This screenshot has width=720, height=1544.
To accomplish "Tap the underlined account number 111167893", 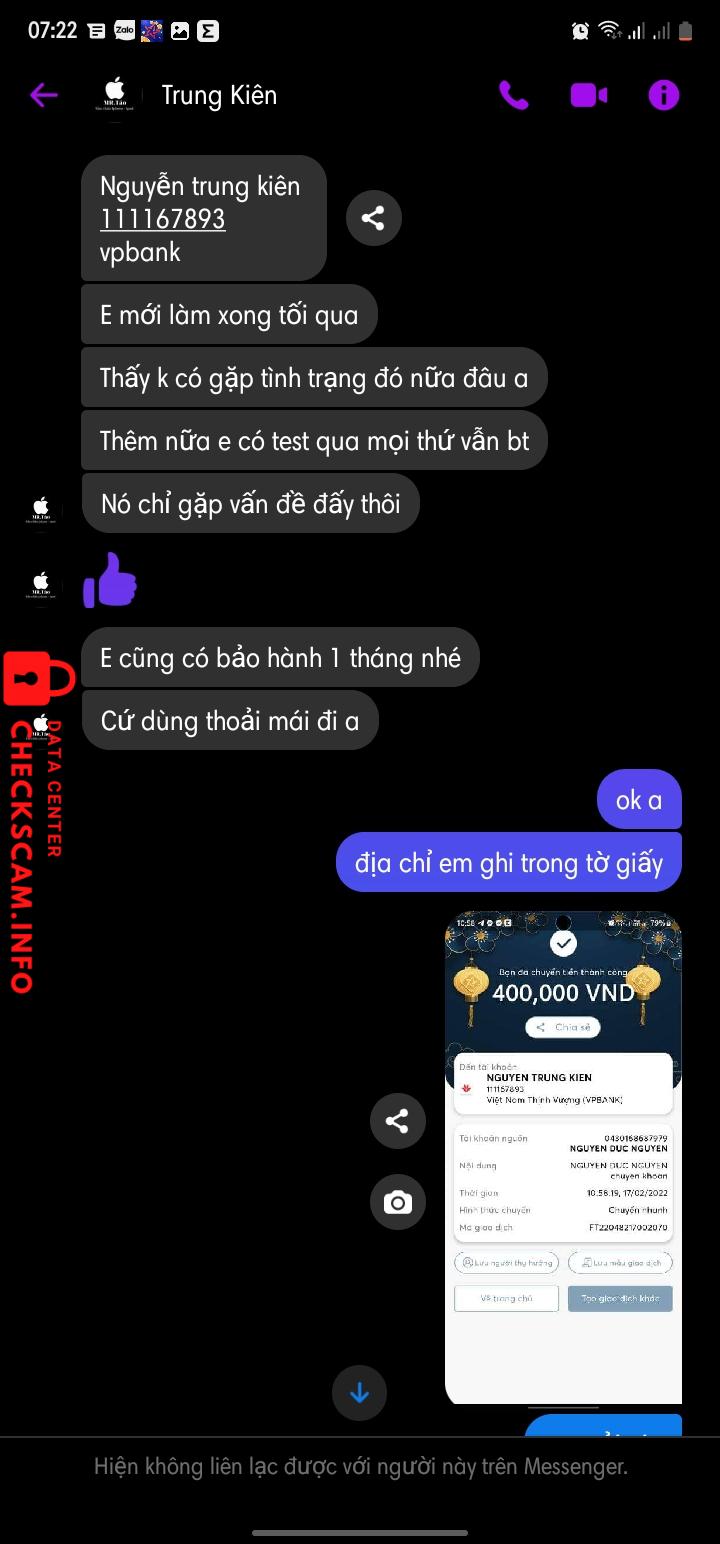I will pos(162,219).
